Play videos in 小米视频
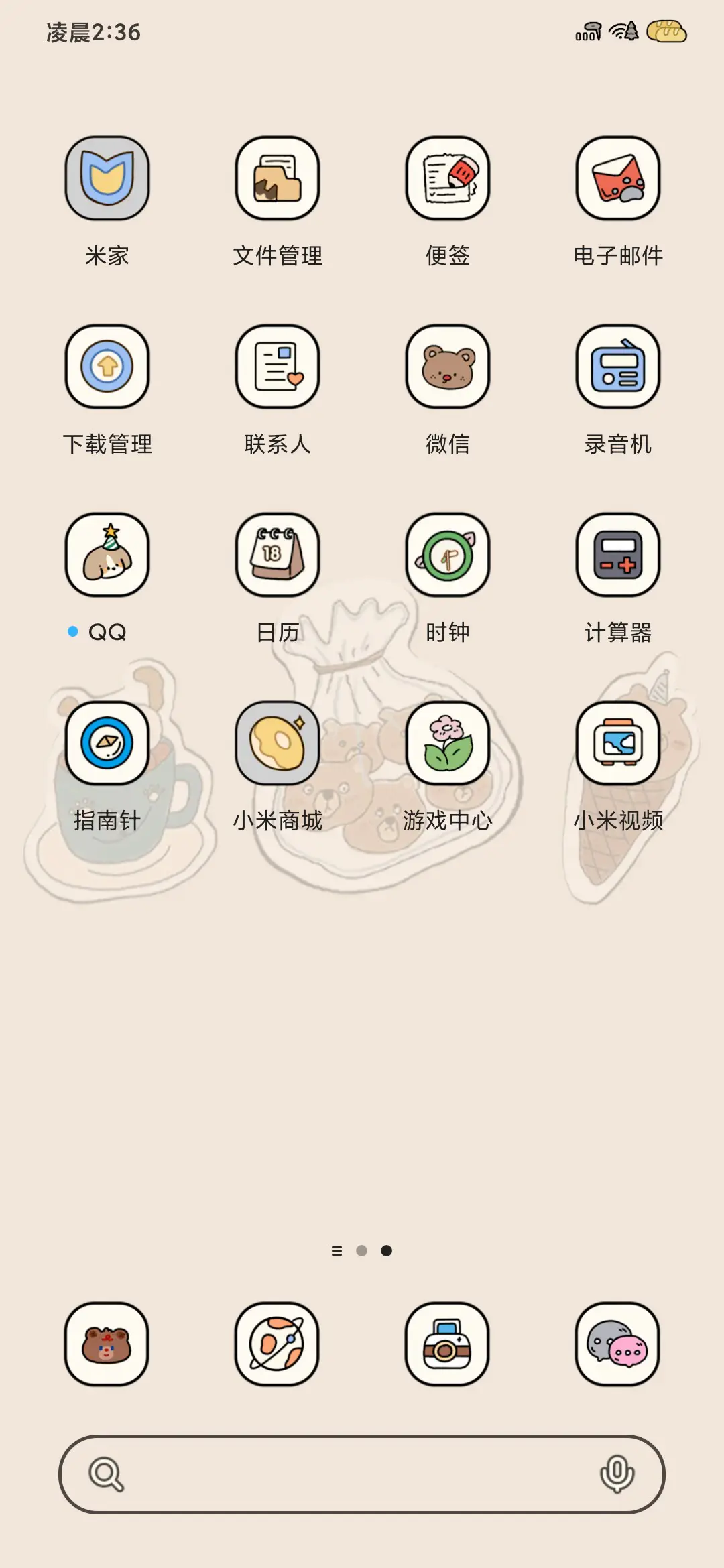This screenshot has width=724, height=1568. [617, 744]
